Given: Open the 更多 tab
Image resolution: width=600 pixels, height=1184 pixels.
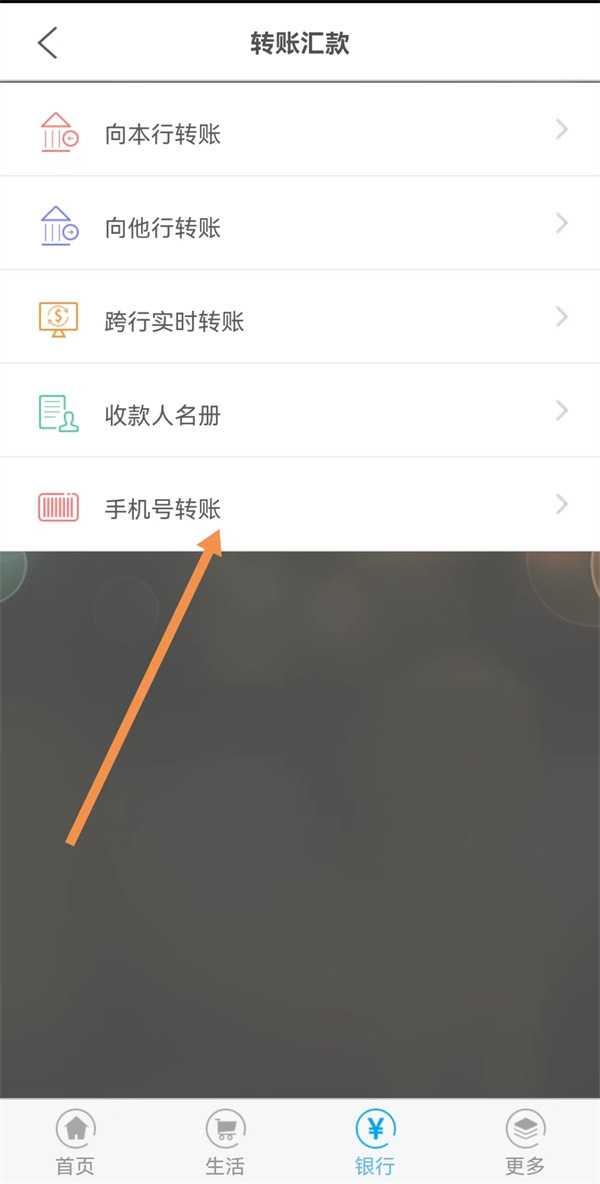Looking at the screenshot, I should point(525,1143).
